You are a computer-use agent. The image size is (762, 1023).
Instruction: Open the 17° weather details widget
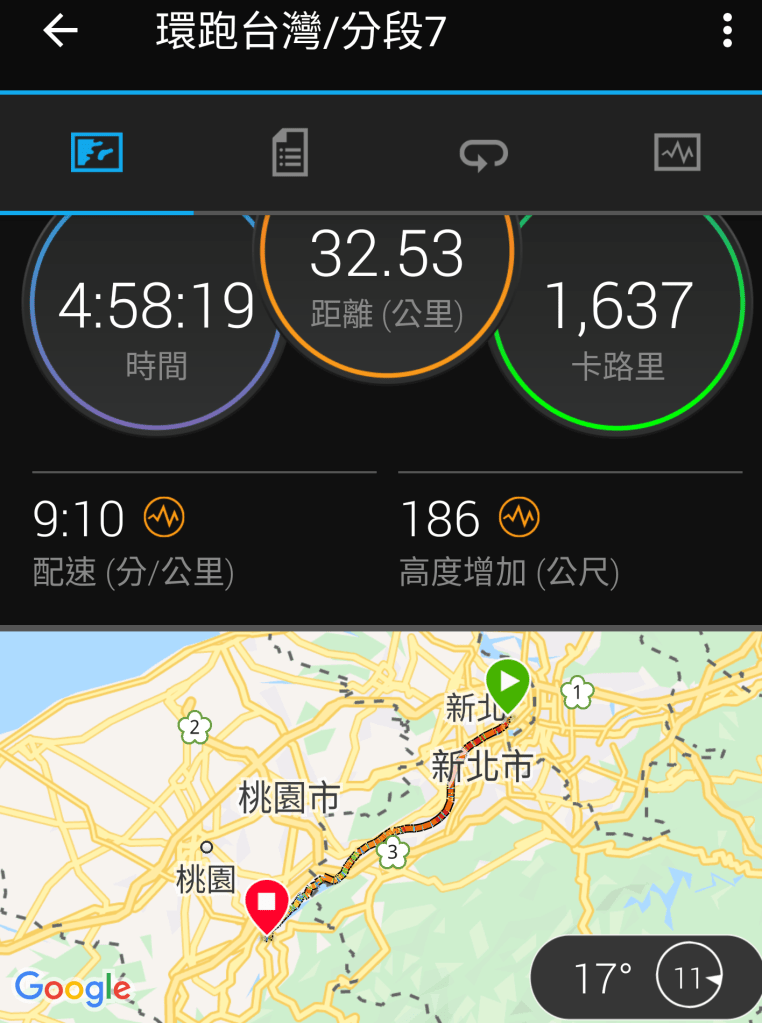645,977
